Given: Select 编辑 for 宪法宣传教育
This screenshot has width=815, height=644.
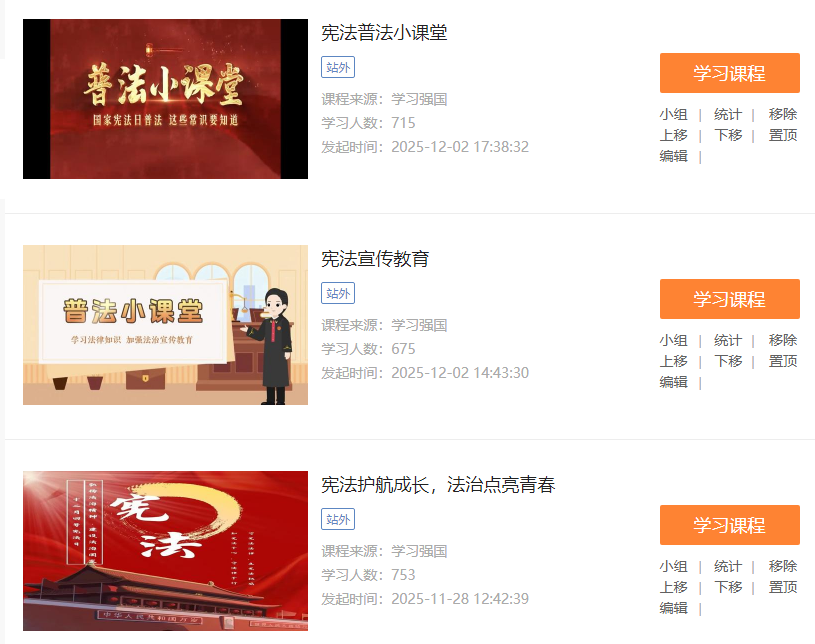Looking at the screenshot, I should click(673, 382).
